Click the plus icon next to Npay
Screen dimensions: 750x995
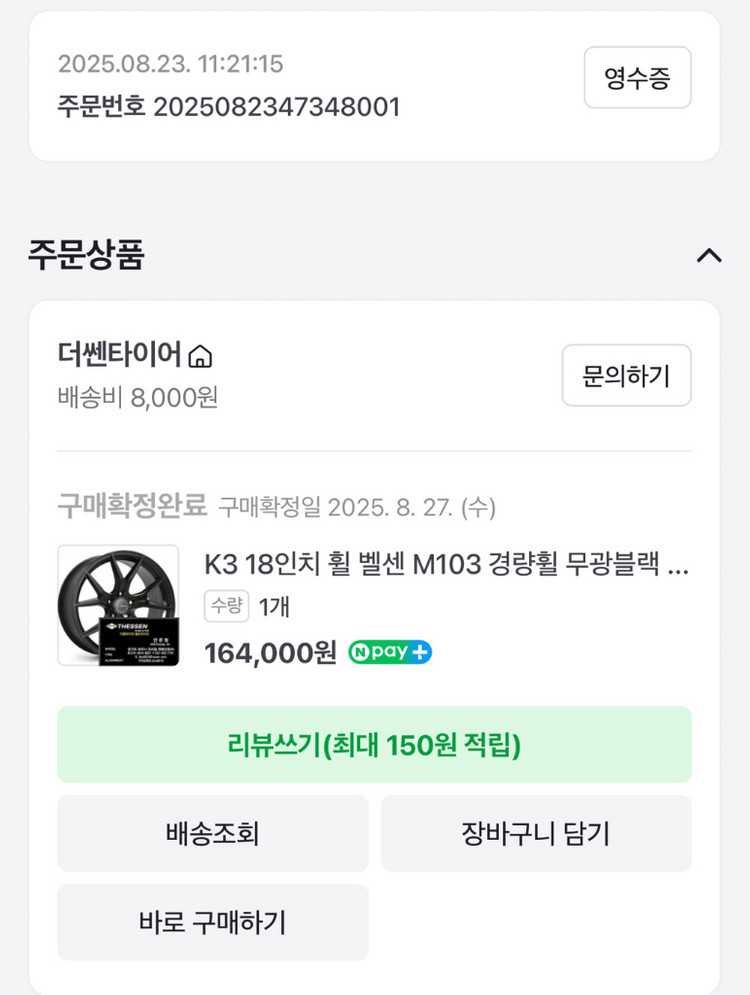click(x=422, y=651)
